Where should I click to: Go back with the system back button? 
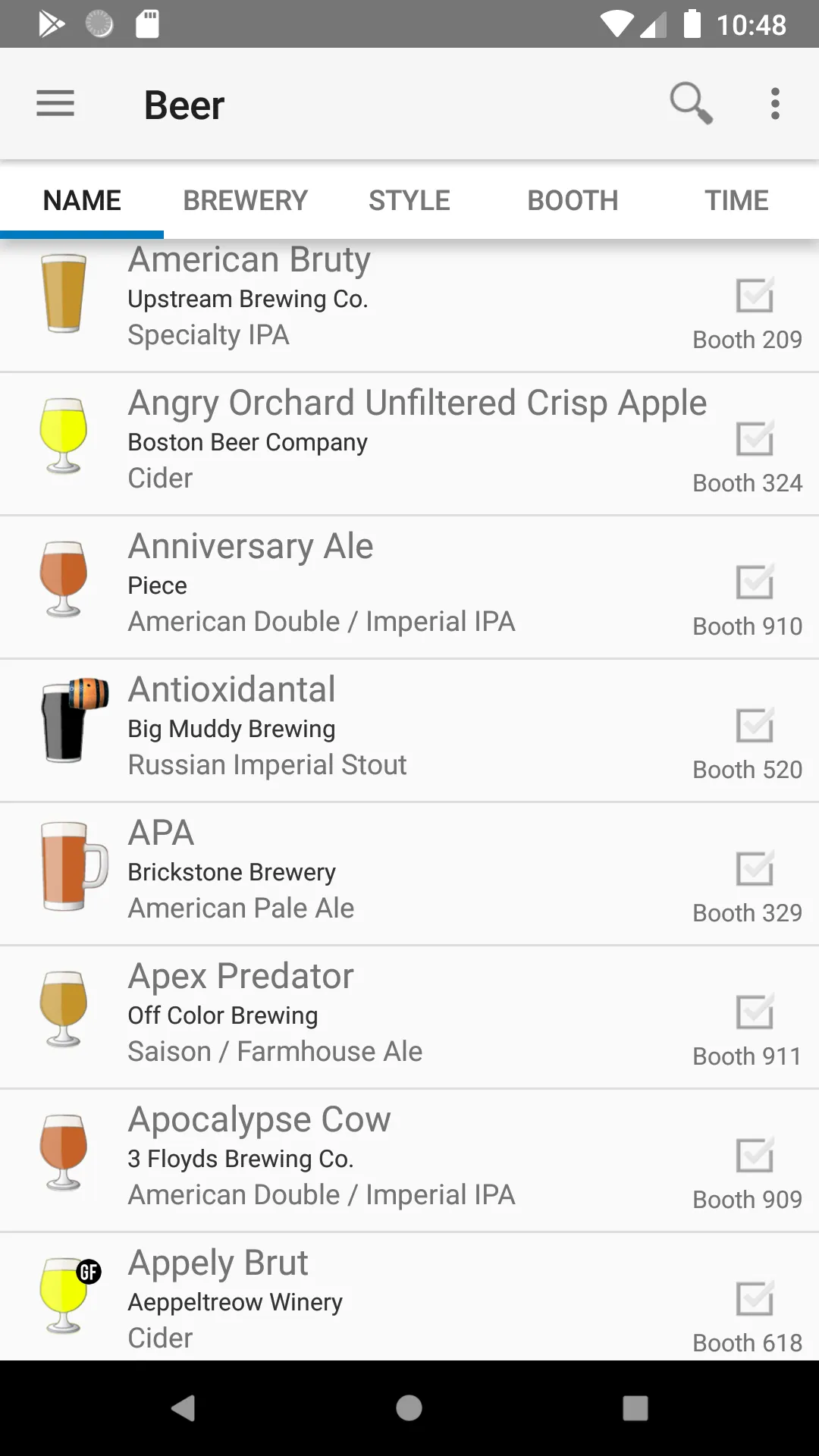tap(183, 1408)
